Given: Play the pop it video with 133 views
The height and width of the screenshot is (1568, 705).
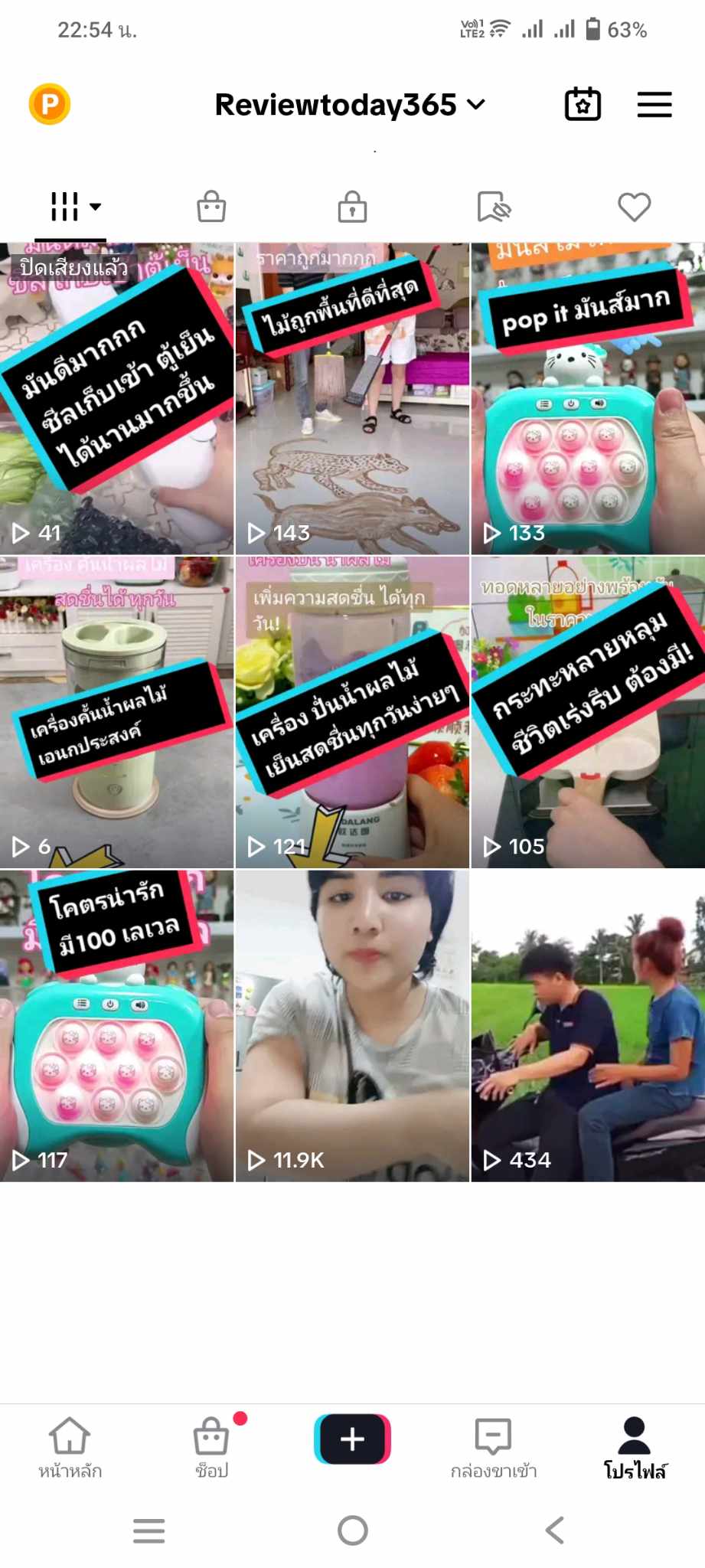Looking at the screenshot, I should (588, 398).
